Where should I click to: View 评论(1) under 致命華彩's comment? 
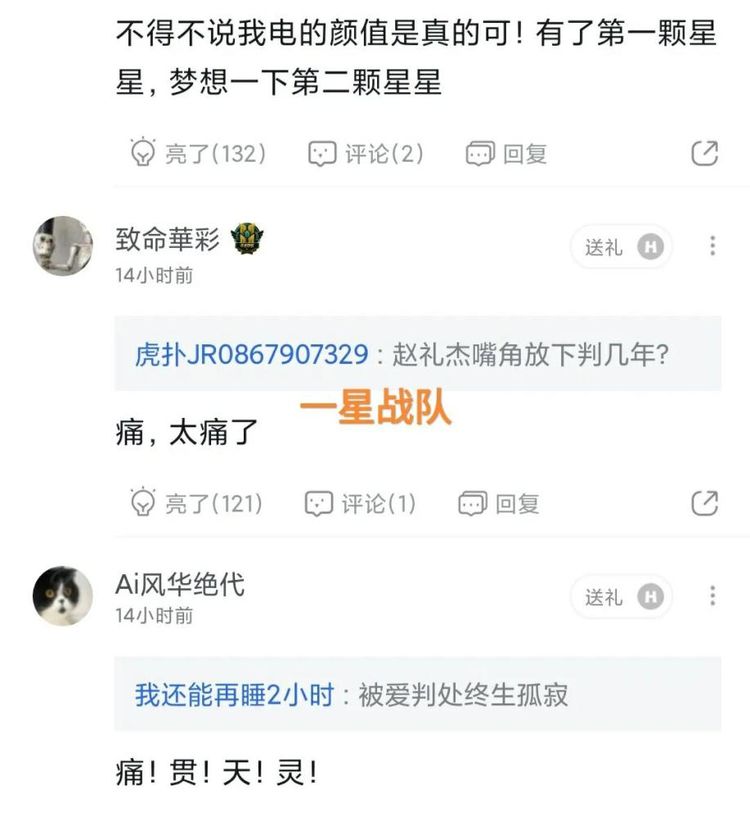coord(360,503)
